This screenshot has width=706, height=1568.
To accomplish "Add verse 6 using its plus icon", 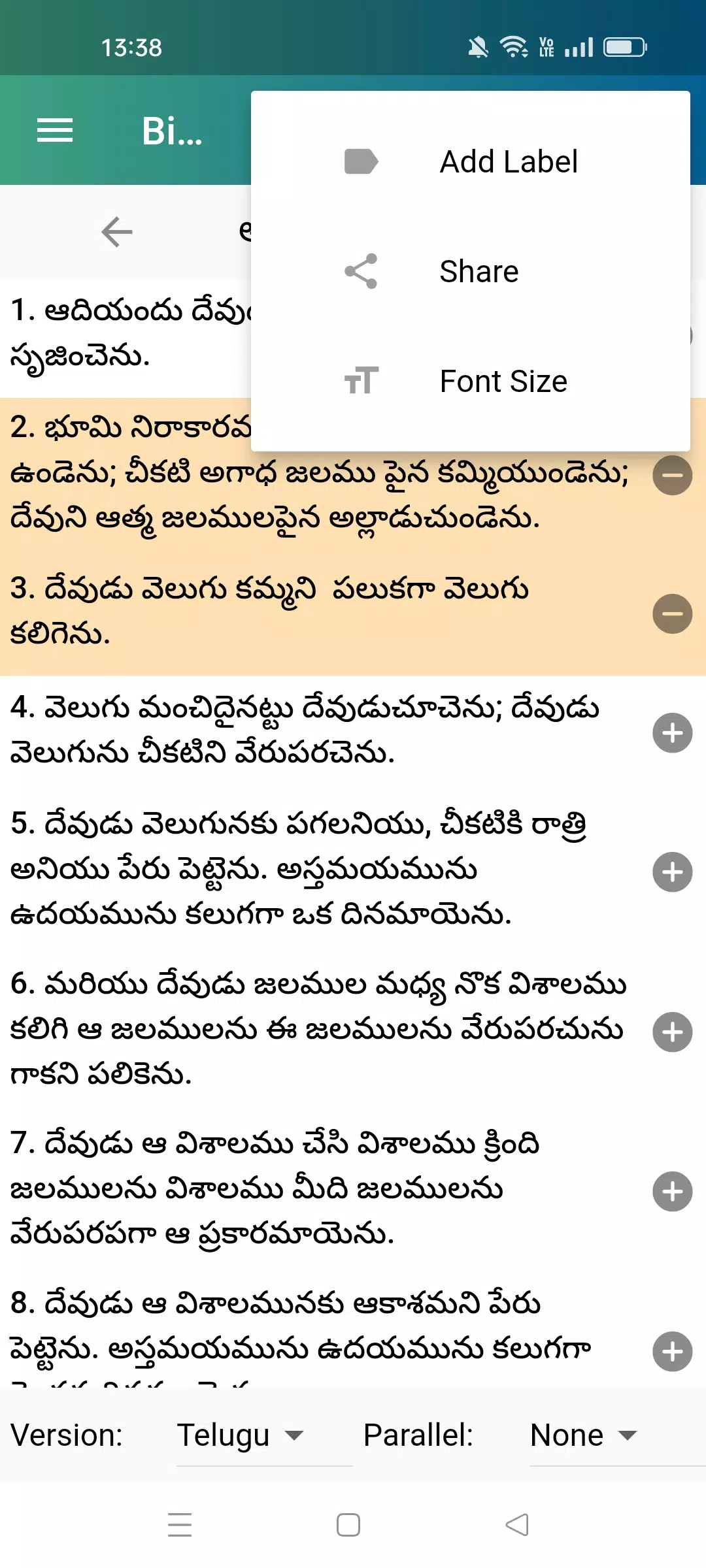I will click(672, 1032).
